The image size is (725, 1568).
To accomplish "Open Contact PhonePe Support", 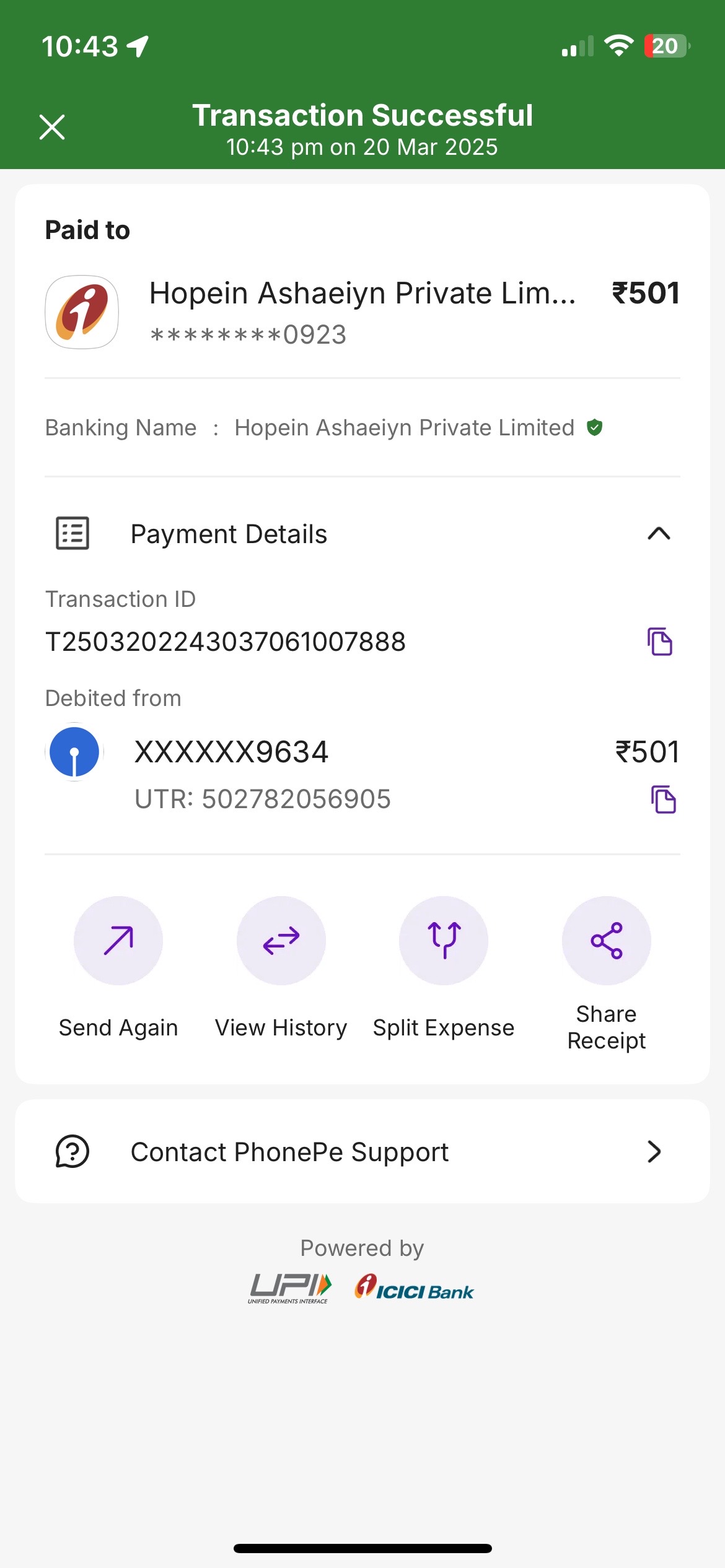I will [362, 1151].
